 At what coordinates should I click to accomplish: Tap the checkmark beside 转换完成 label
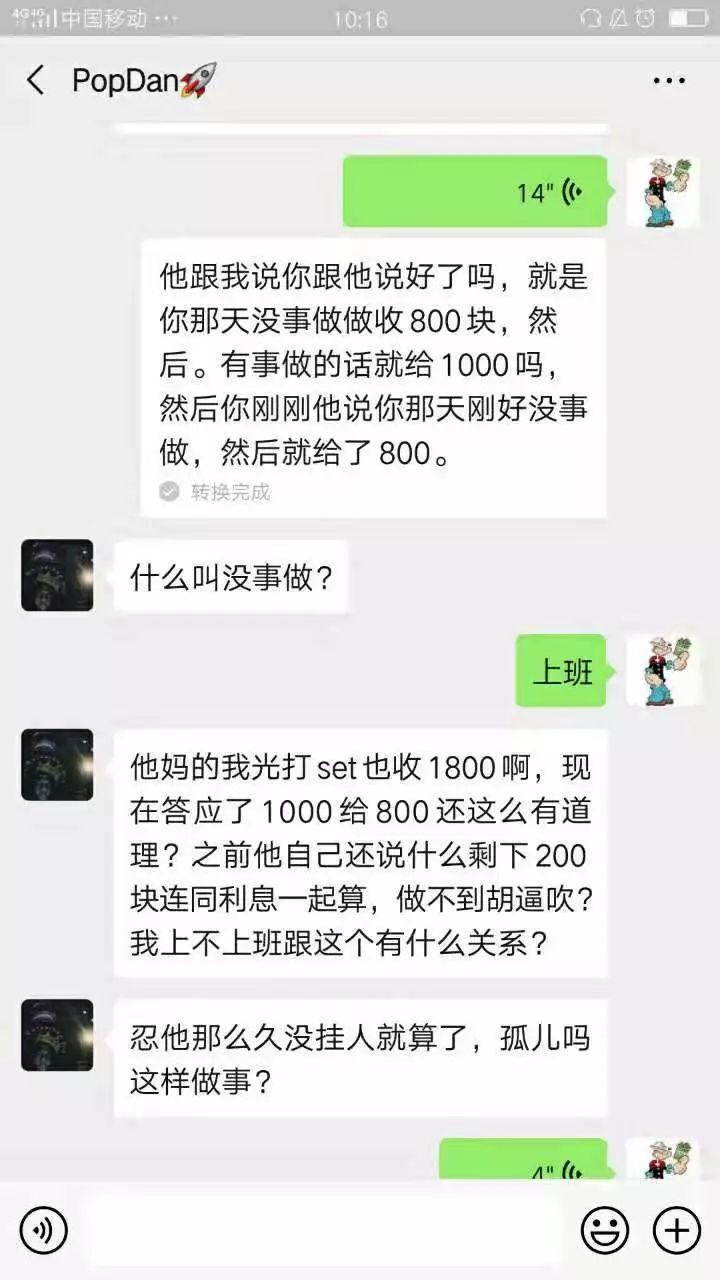click(166, 492)
